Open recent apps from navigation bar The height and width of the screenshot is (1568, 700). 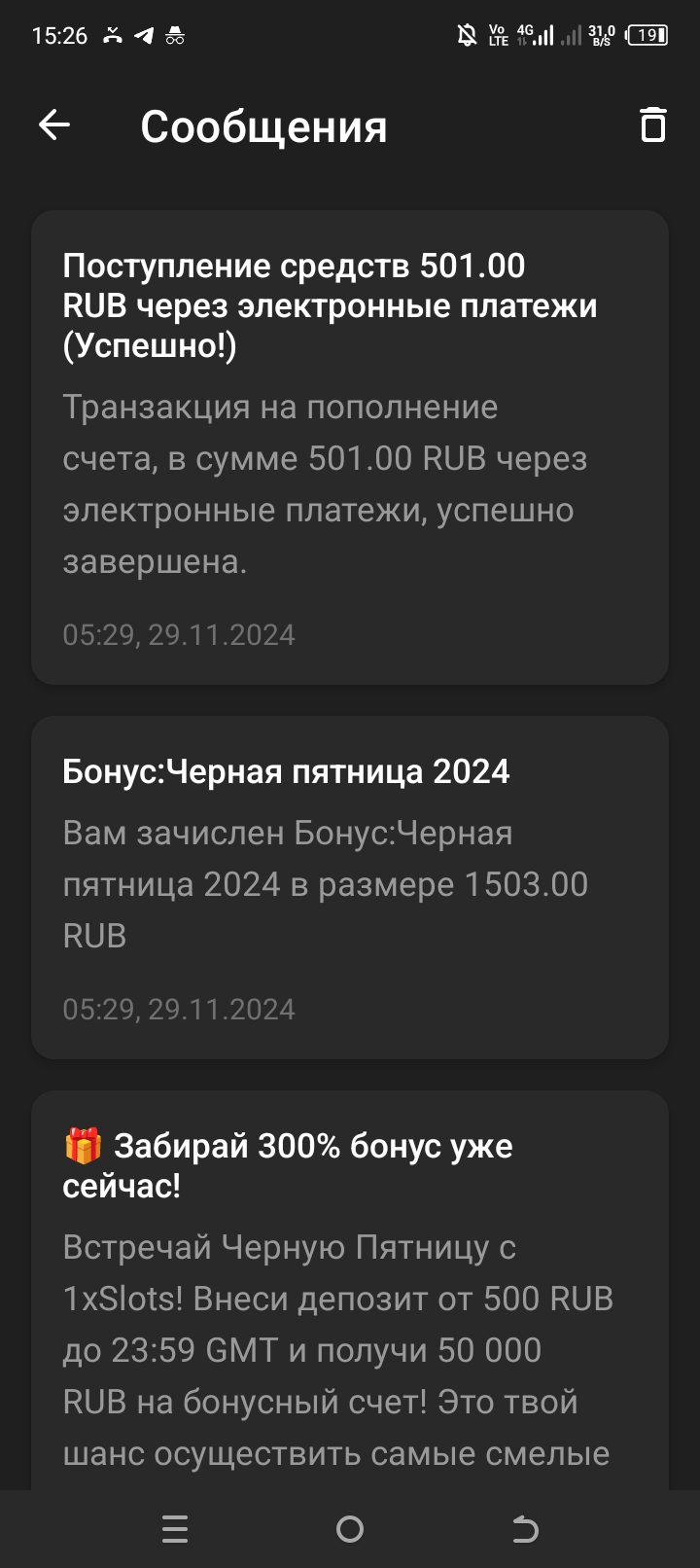(x=175, y=1530)
